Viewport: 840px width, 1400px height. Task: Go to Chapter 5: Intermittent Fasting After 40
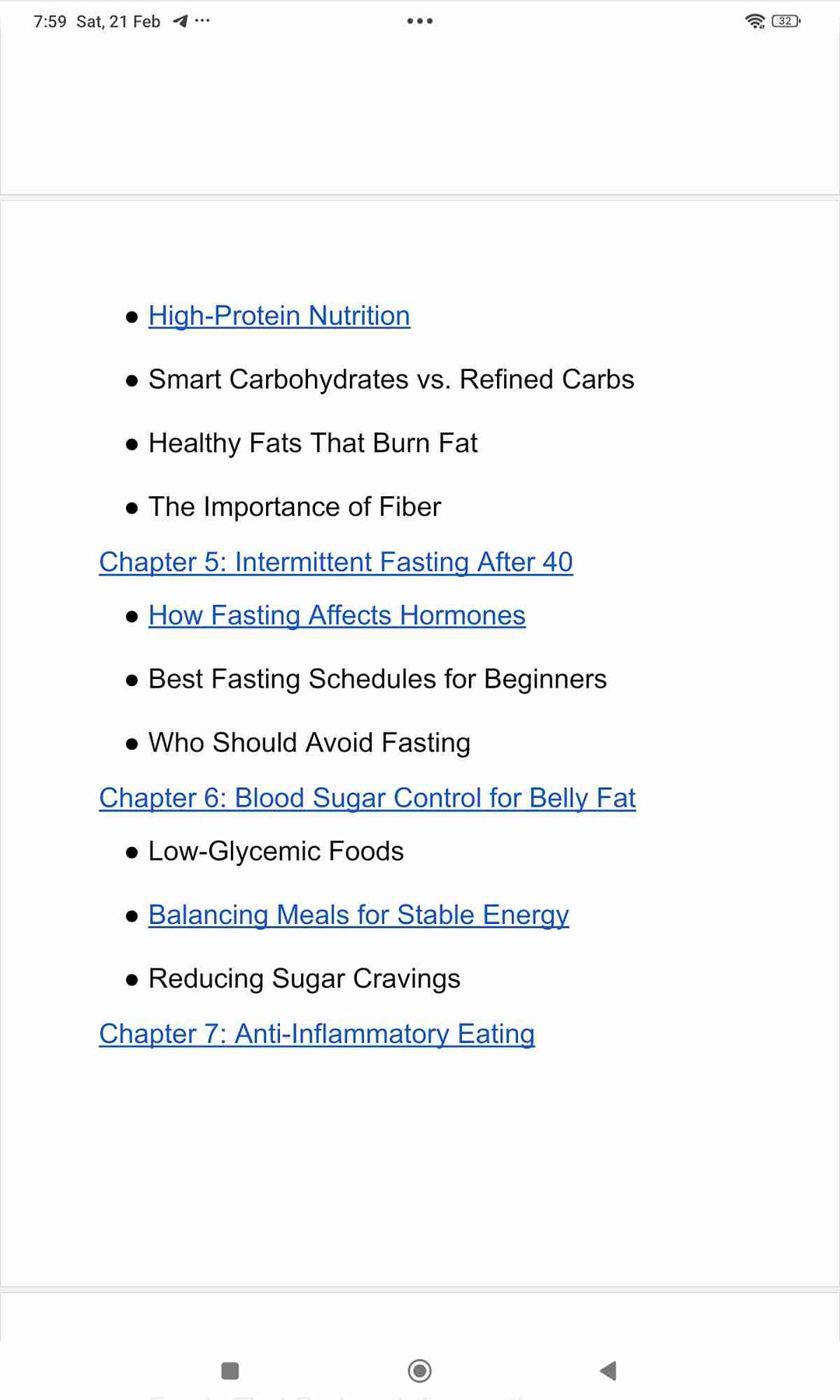pyautogui.click(x=335, y=562)
